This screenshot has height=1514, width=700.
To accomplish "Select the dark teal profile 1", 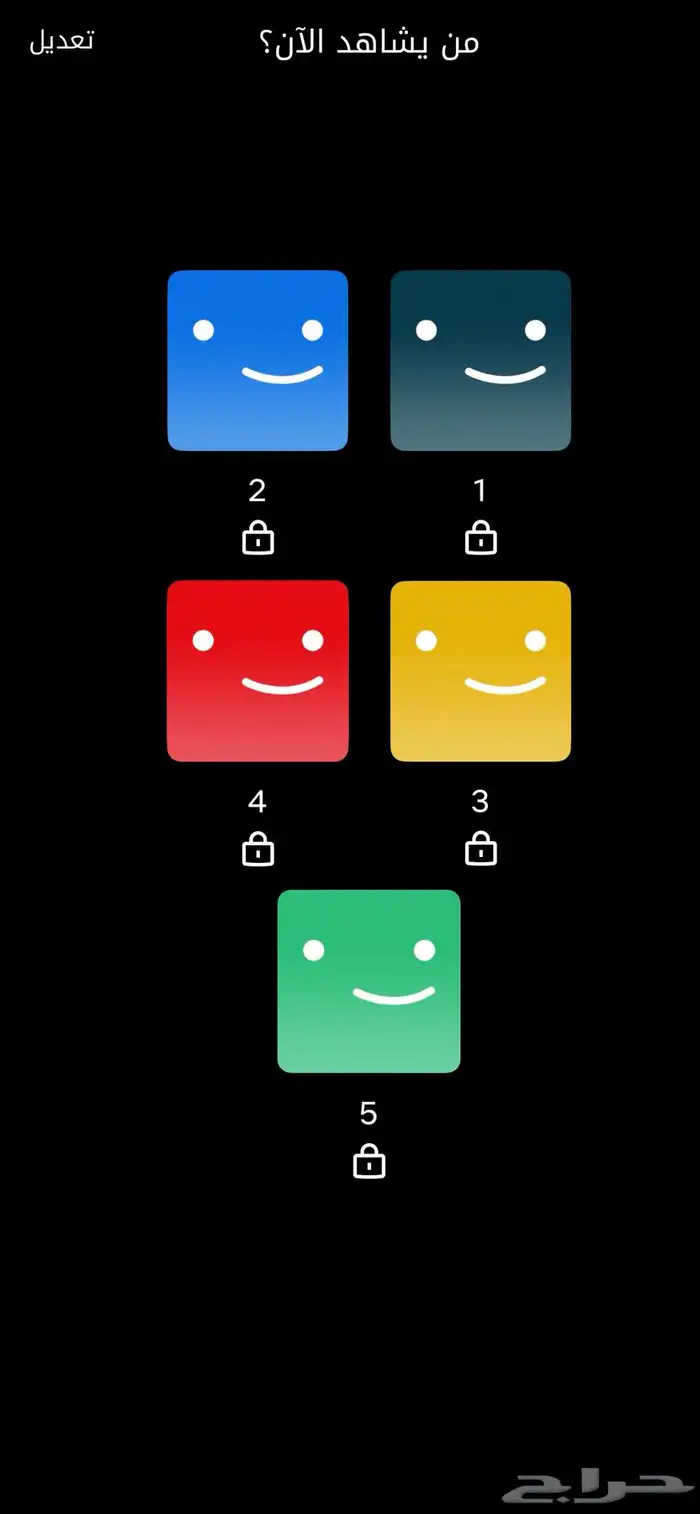I will pyautogui.click(x=480, y=360).
